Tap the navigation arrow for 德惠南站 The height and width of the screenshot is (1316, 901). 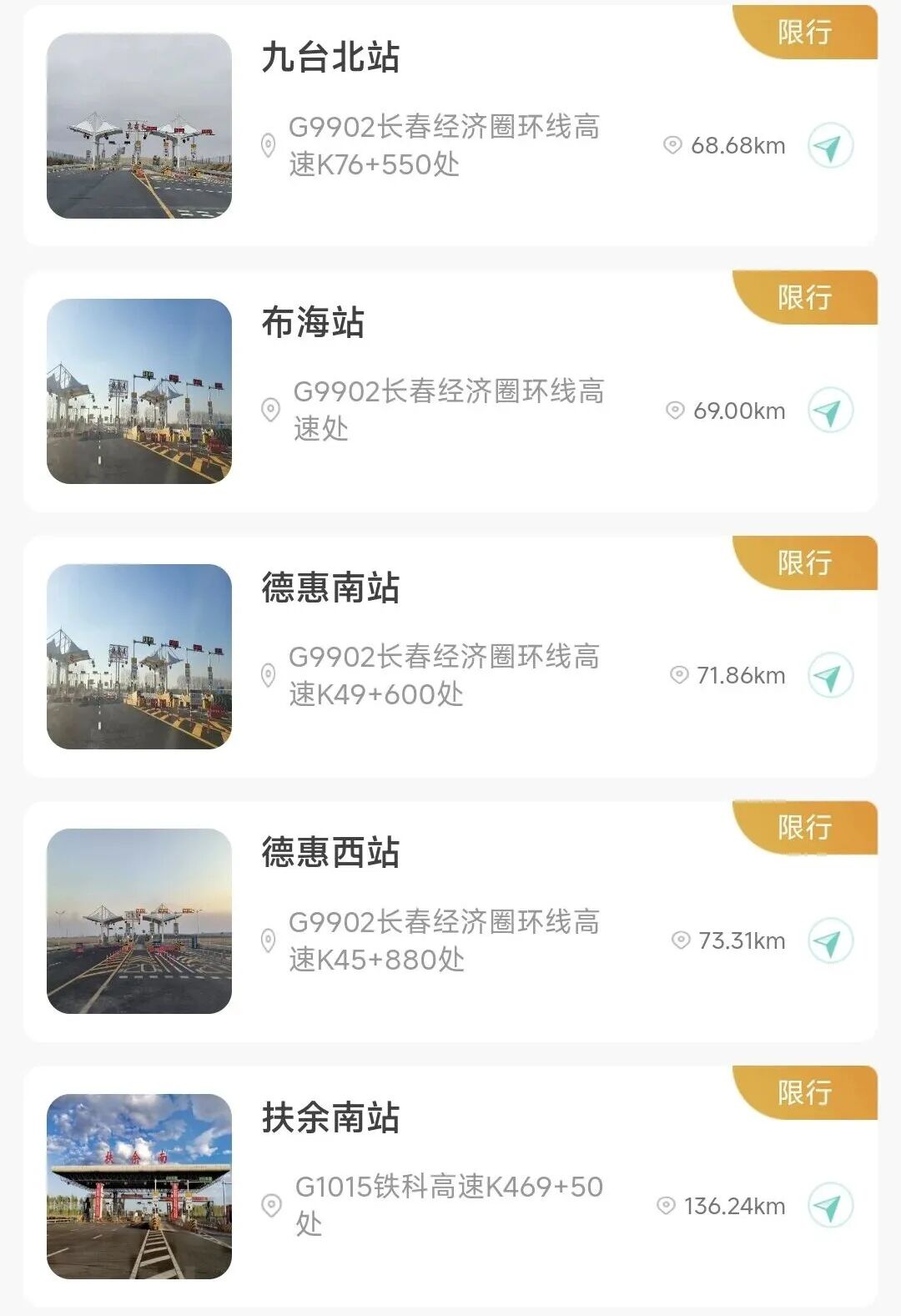(x=830, y=676)
